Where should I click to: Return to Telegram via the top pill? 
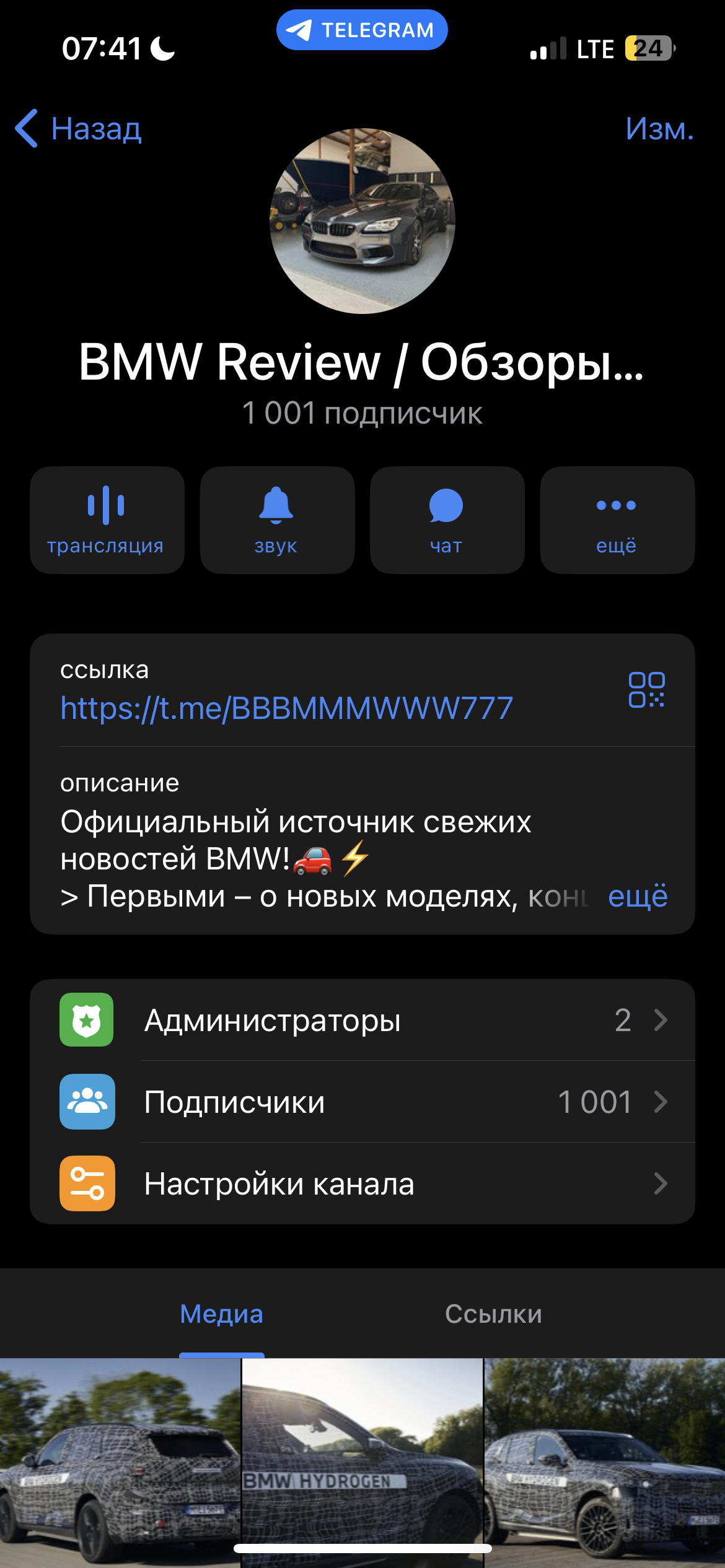[362, 30]
